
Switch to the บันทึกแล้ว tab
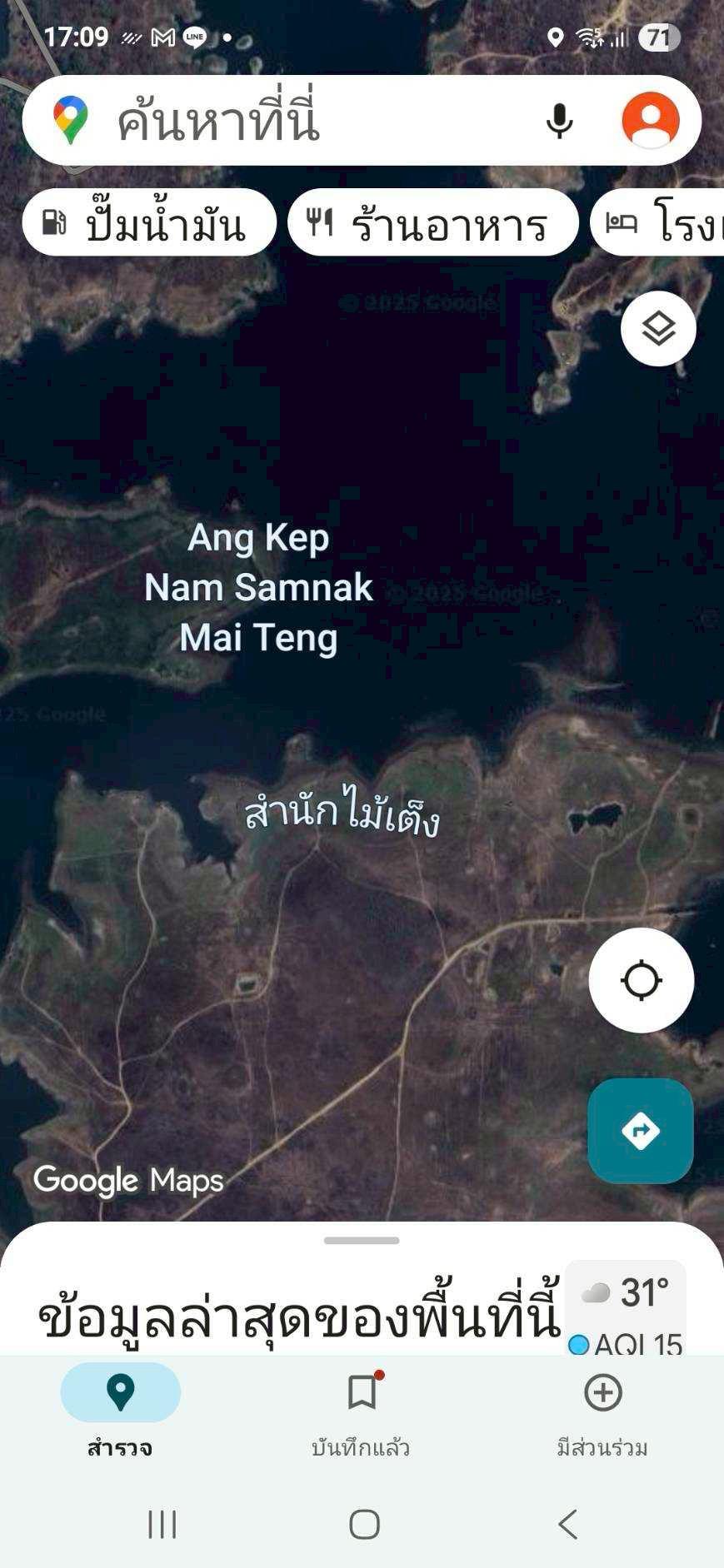pyautogui.click(x=362, y=1409)
